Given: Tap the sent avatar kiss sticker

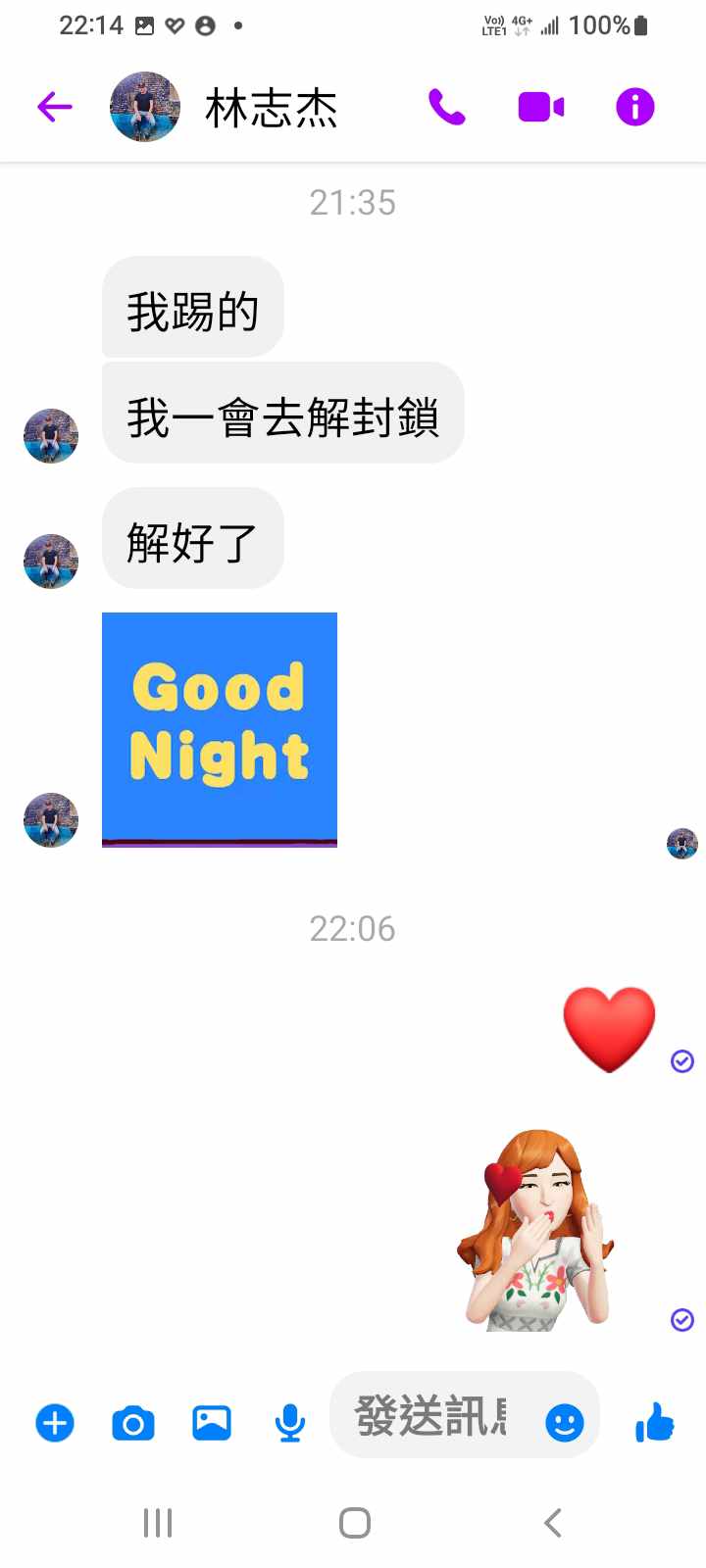Looking at the screenshot, I should coord(536,1231).
